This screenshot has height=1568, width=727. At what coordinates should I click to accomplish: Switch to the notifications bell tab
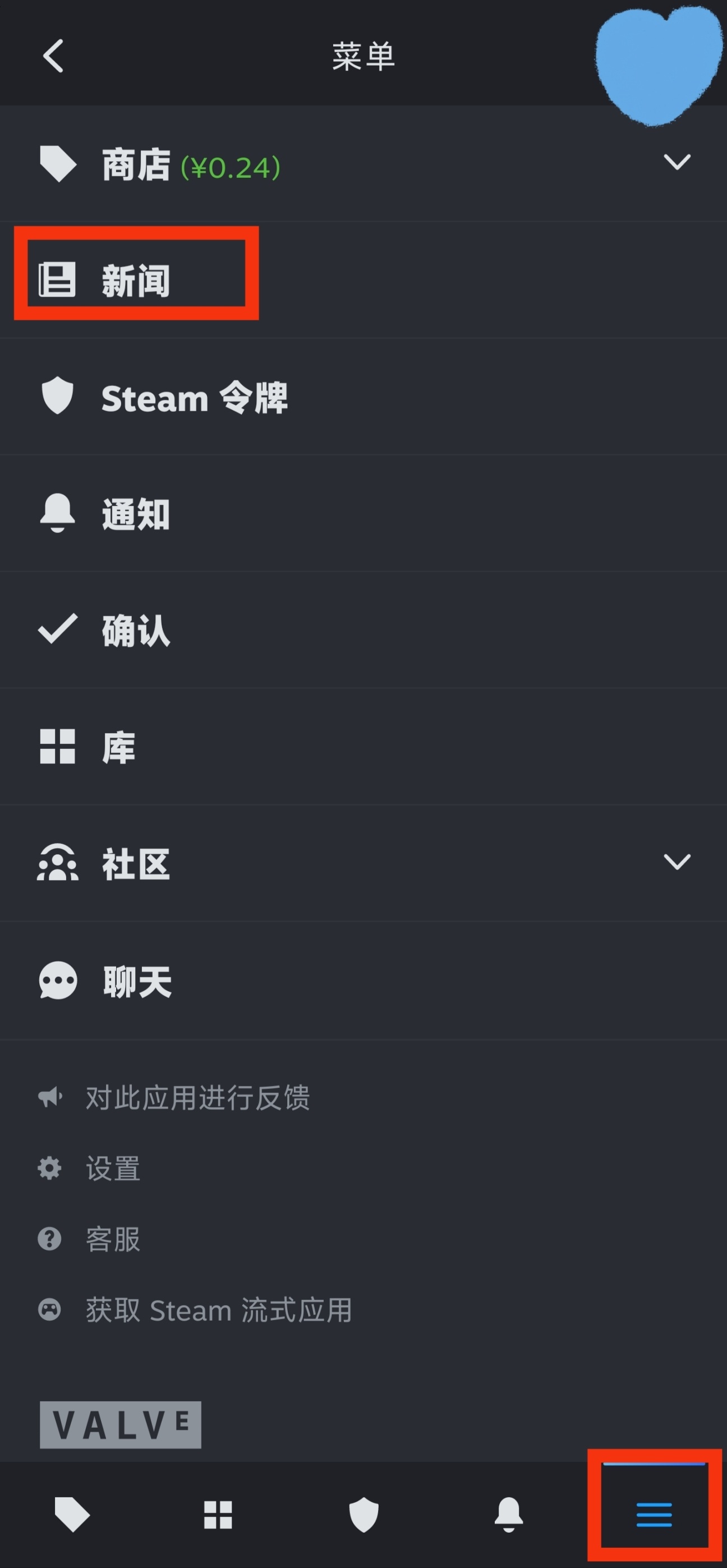click(x=509, y=1515)
